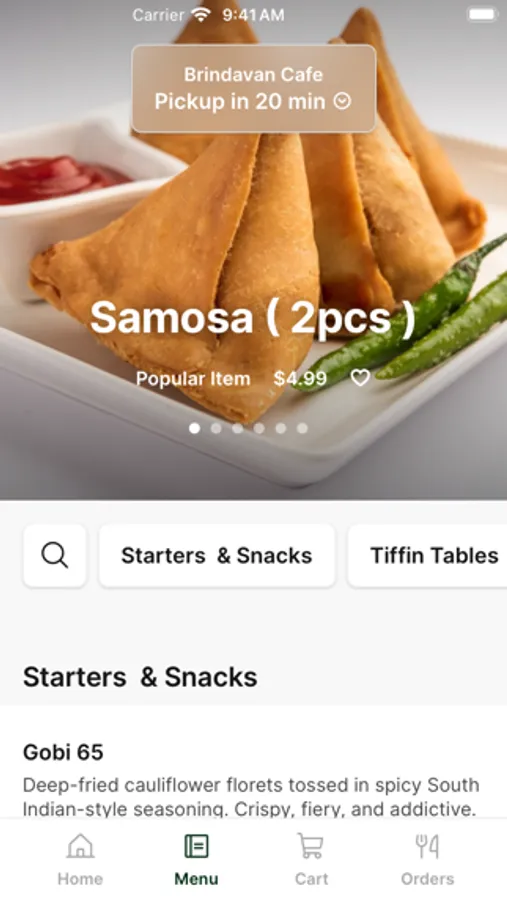Favorite the Samosa with the heart icon
The height and width of the screenshot is (900, 507).
tap(360, 378)
